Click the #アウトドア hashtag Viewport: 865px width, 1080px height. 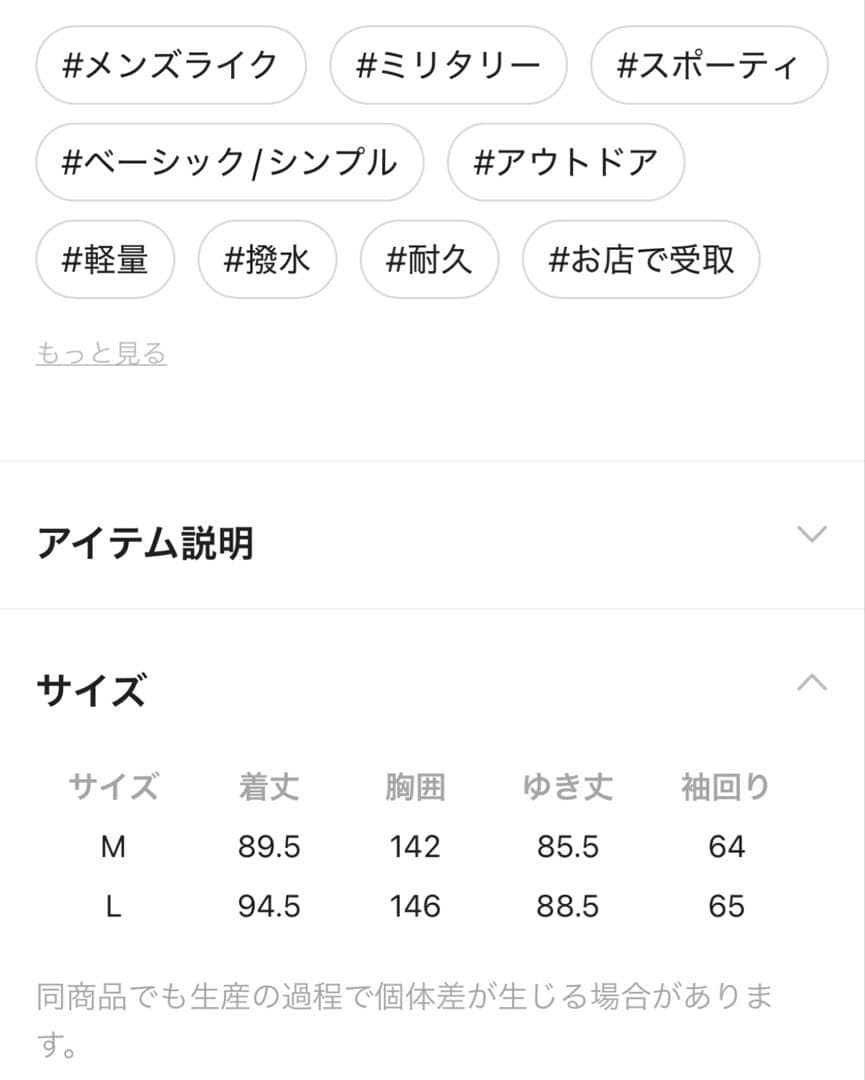566,161
